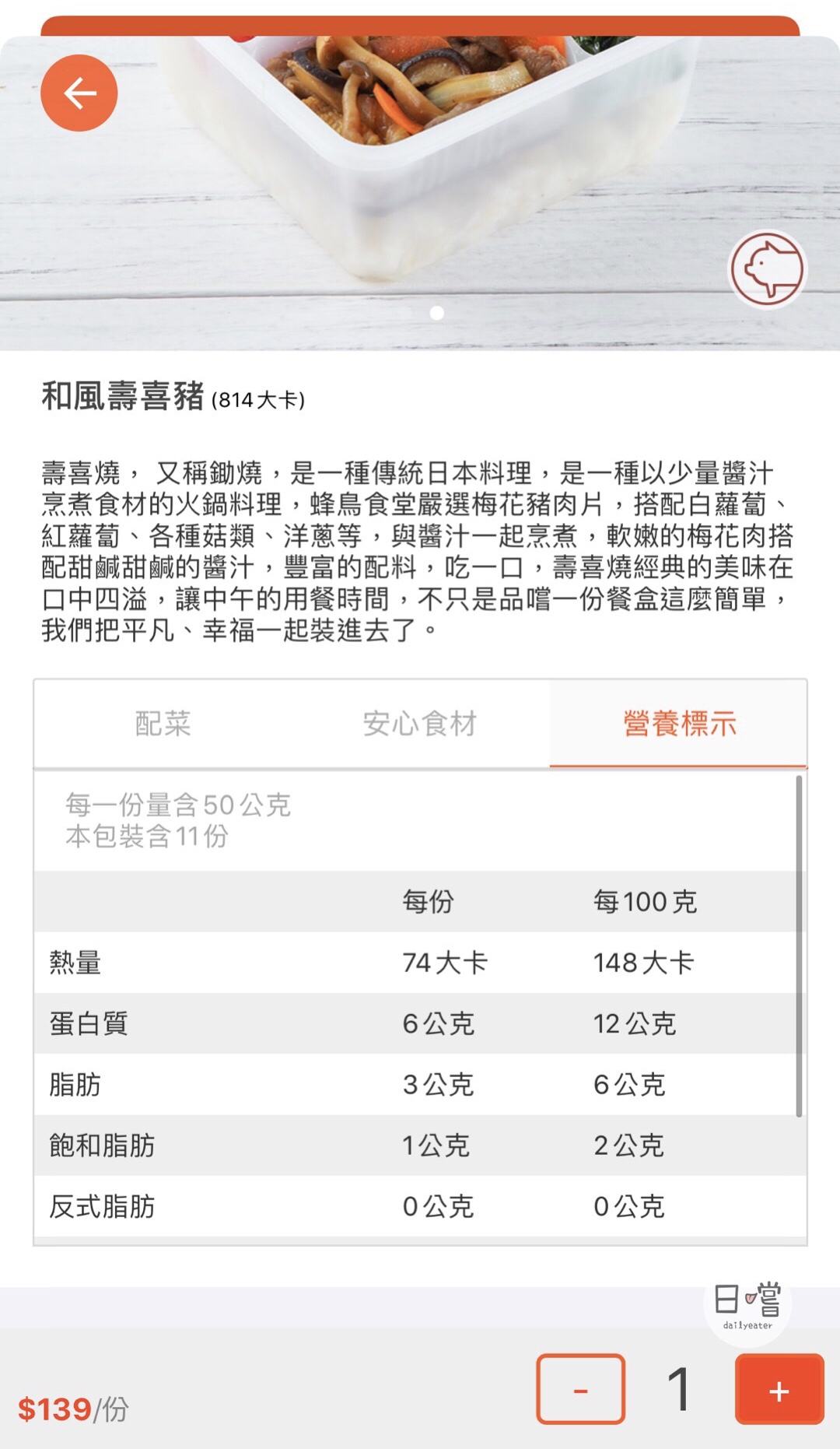Decrease quantity with the minus button
The image size is (840, 1449).
tap(580, 1389)
